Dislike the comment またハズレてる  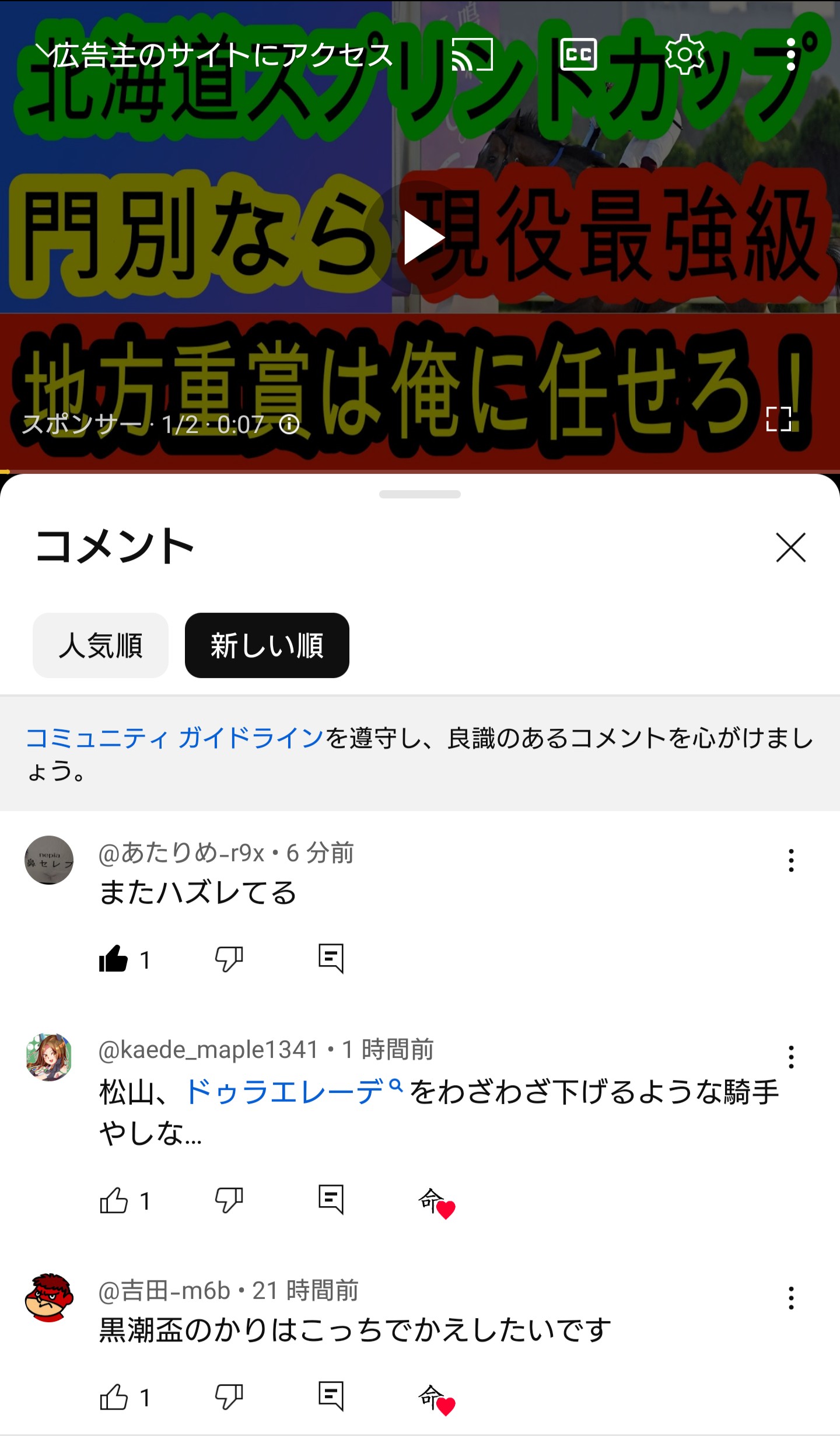(229, 959)
